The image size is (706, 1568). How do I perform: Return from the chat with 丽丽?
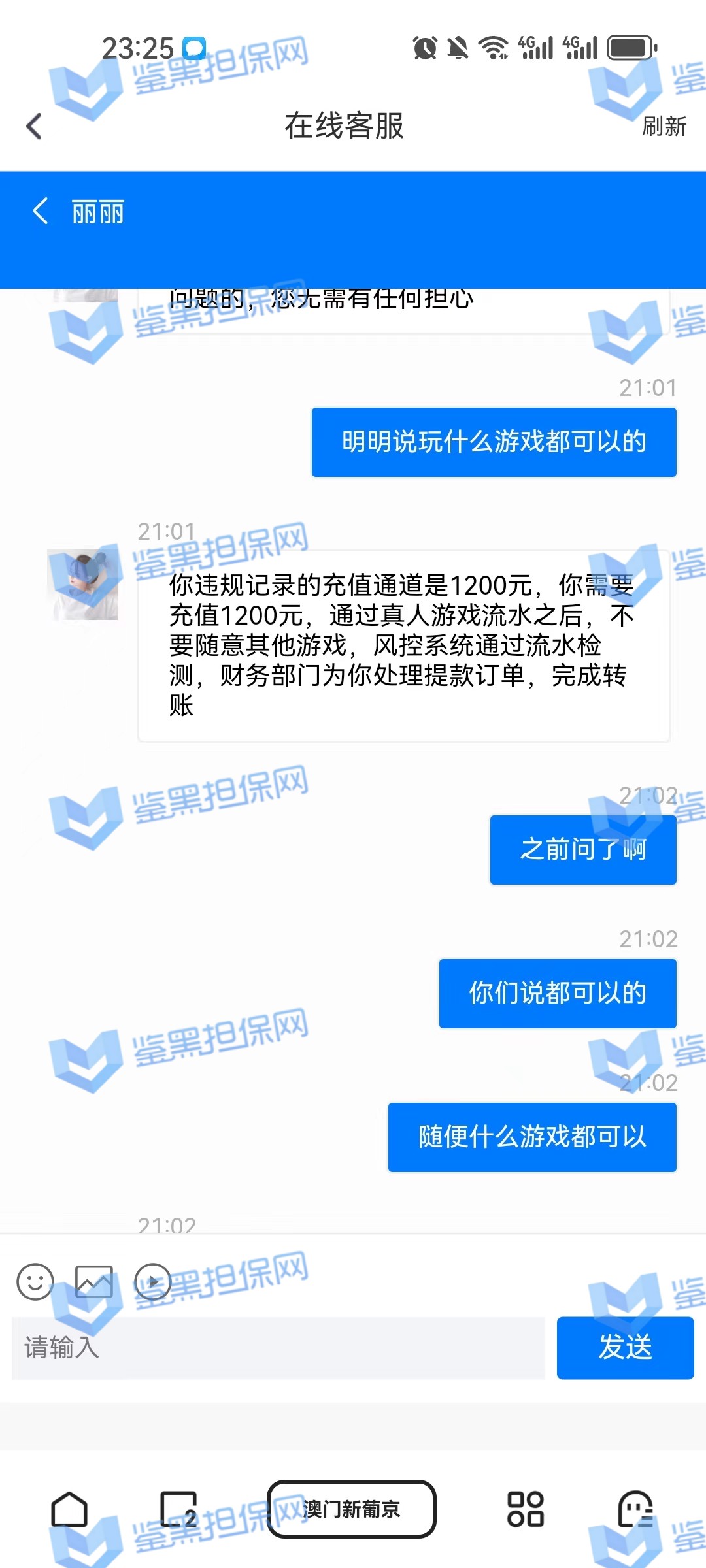click(41, 212)
